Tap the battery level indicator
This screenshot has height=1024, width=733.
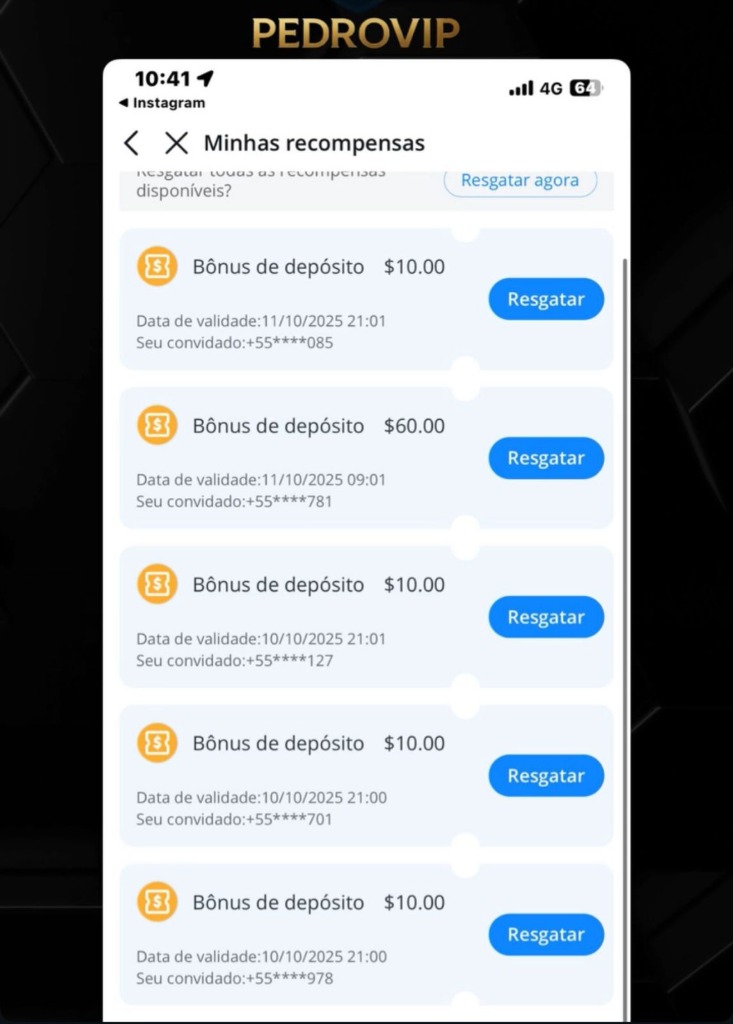pos(586,88)
